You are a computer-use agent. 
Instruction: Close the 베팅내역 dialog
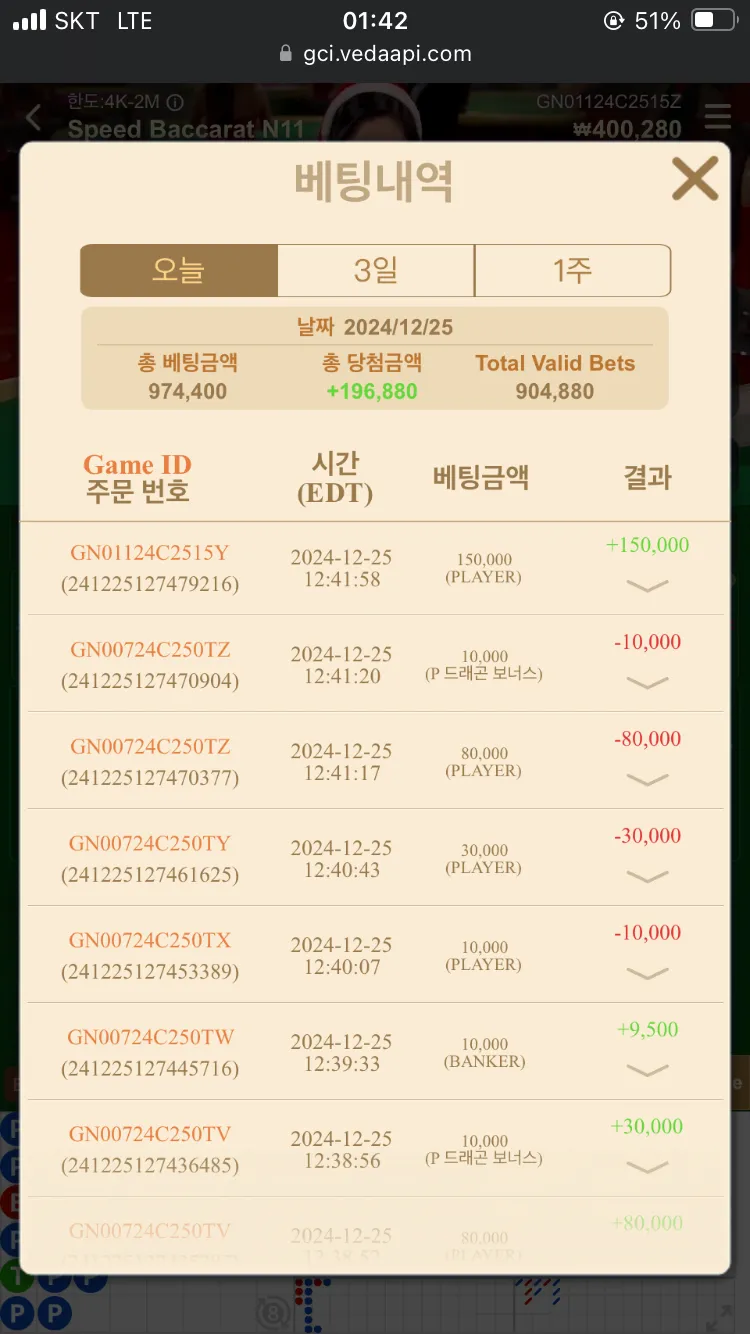tap(694, 180)
